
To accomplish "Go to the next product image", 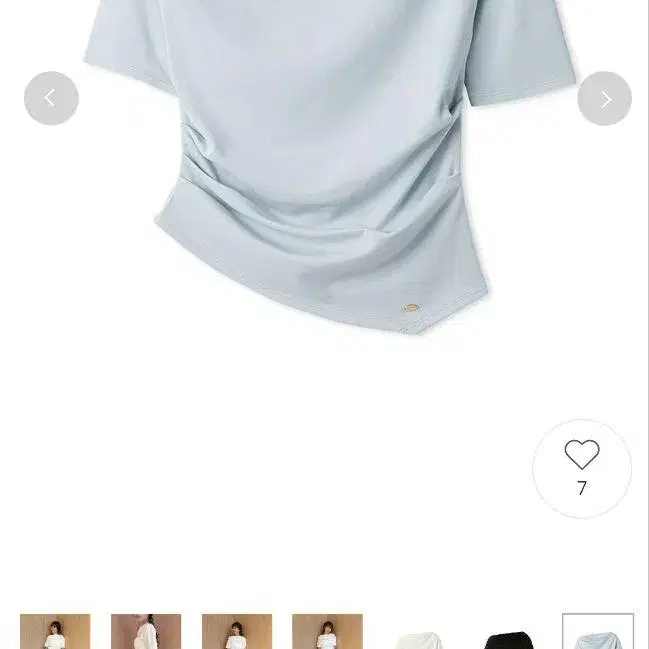I will (604, 98).
